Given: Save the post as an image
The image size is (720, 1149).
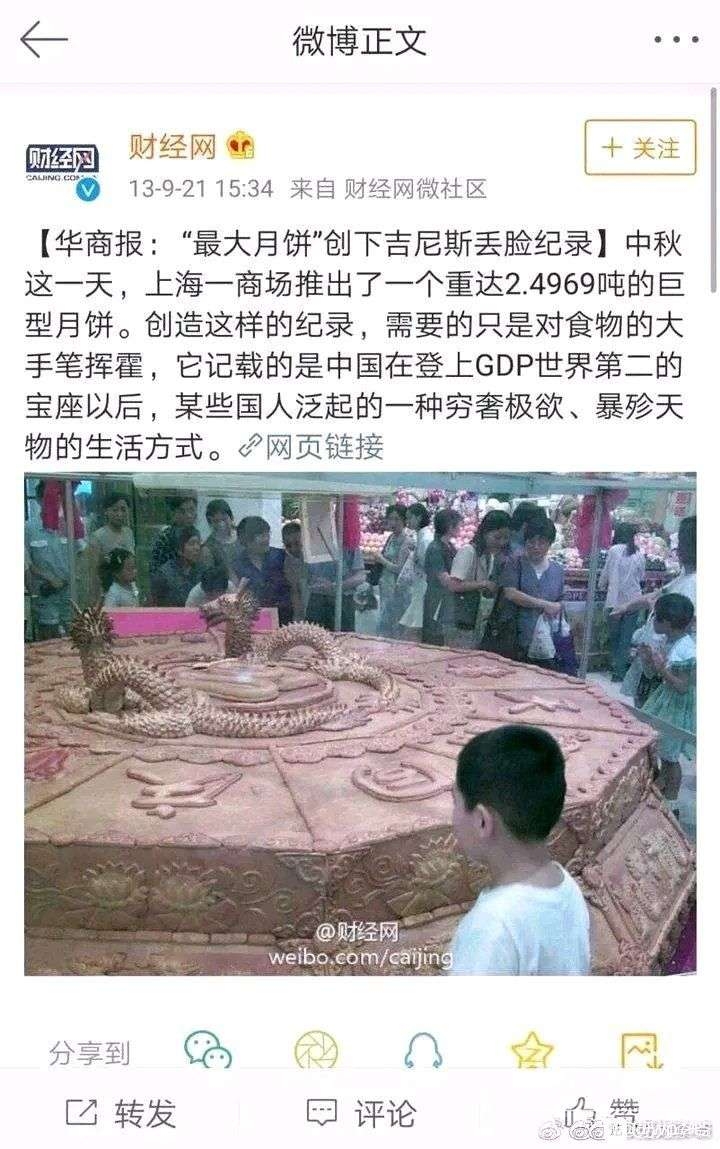Looking at the screenshot, I should click(x=641, y=1050).
